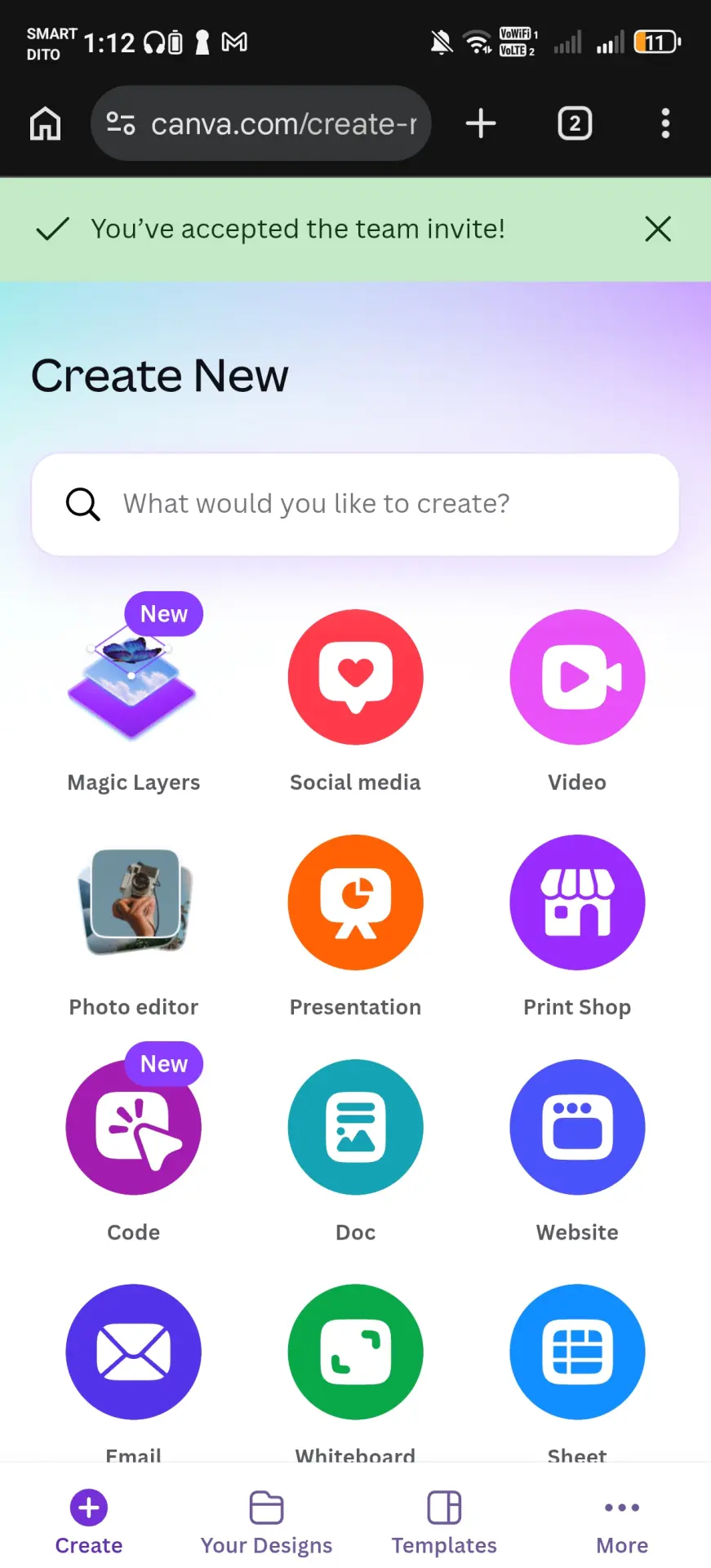Tap the 'What would you like to create?' search box
711x1568 pixels.
click(x=355, y=504)
